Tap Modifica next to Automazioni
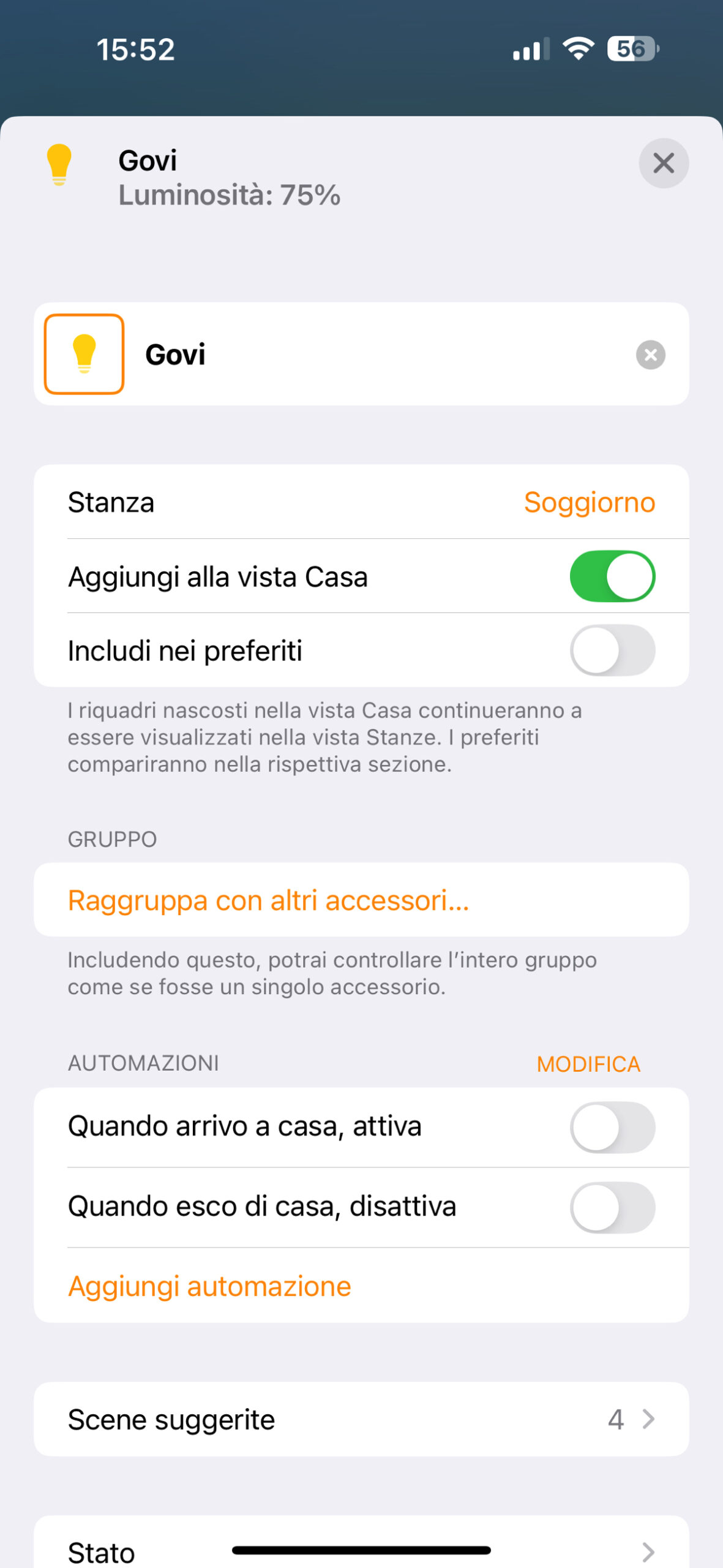Image resolution: width=723 pixels, height=1568 pixels. tap(588, 1065)
